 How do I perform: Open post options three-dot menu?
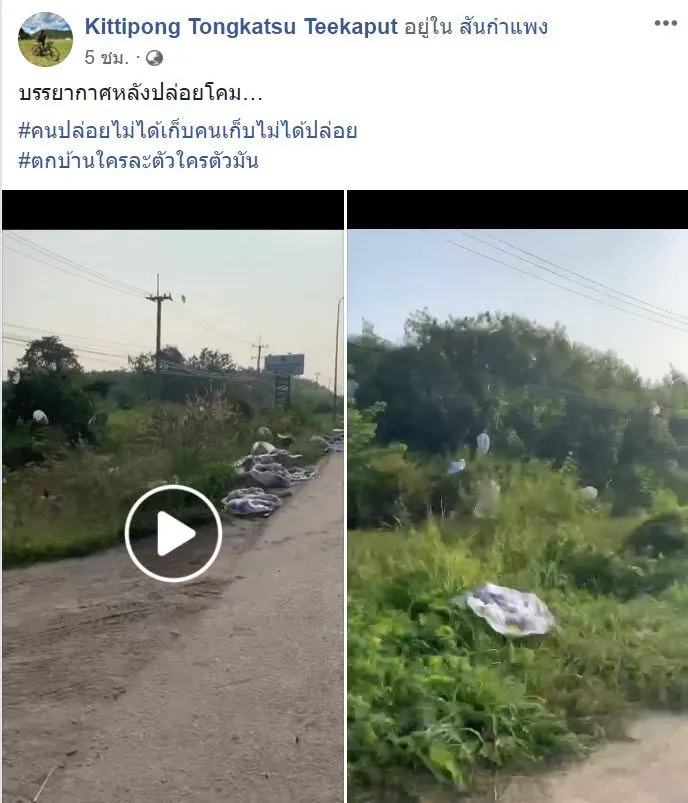[665, 24]
